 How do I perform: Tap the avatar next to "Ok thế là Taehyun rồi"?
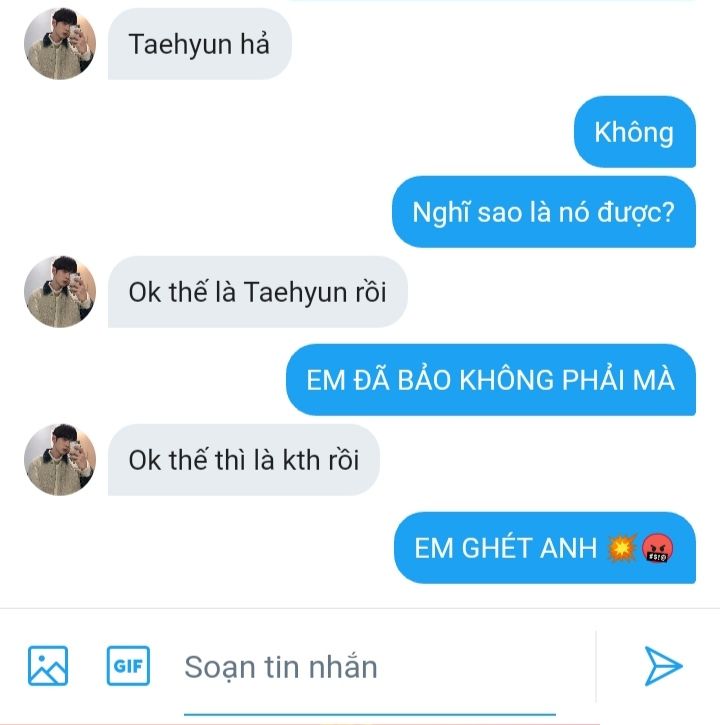coord(60,291)
